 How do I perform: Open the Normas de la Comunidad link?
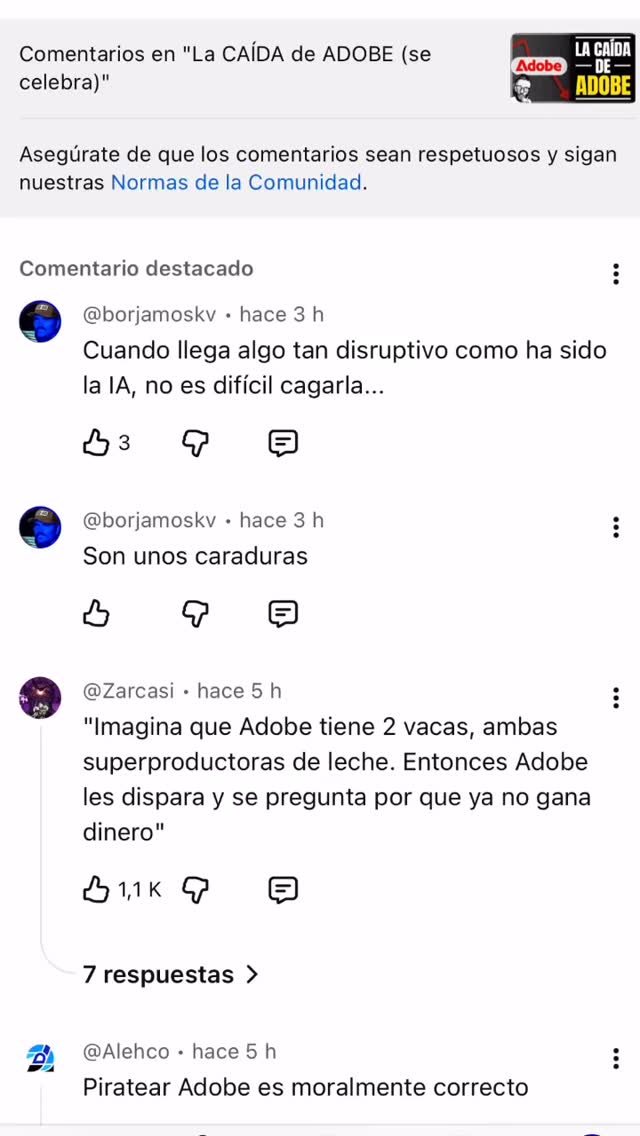(x=236, y=183)
